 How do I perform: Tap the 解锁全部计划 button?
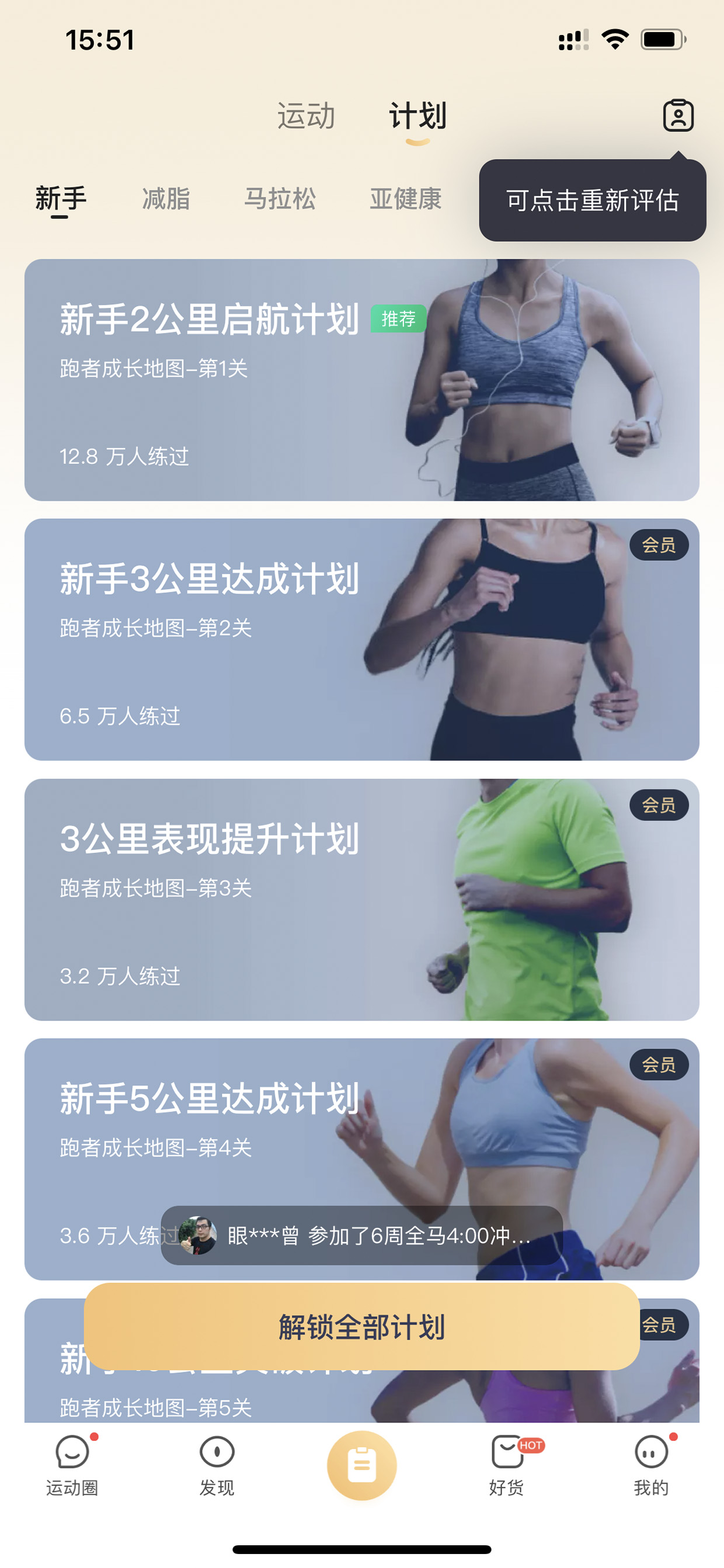click(362, 1326)
